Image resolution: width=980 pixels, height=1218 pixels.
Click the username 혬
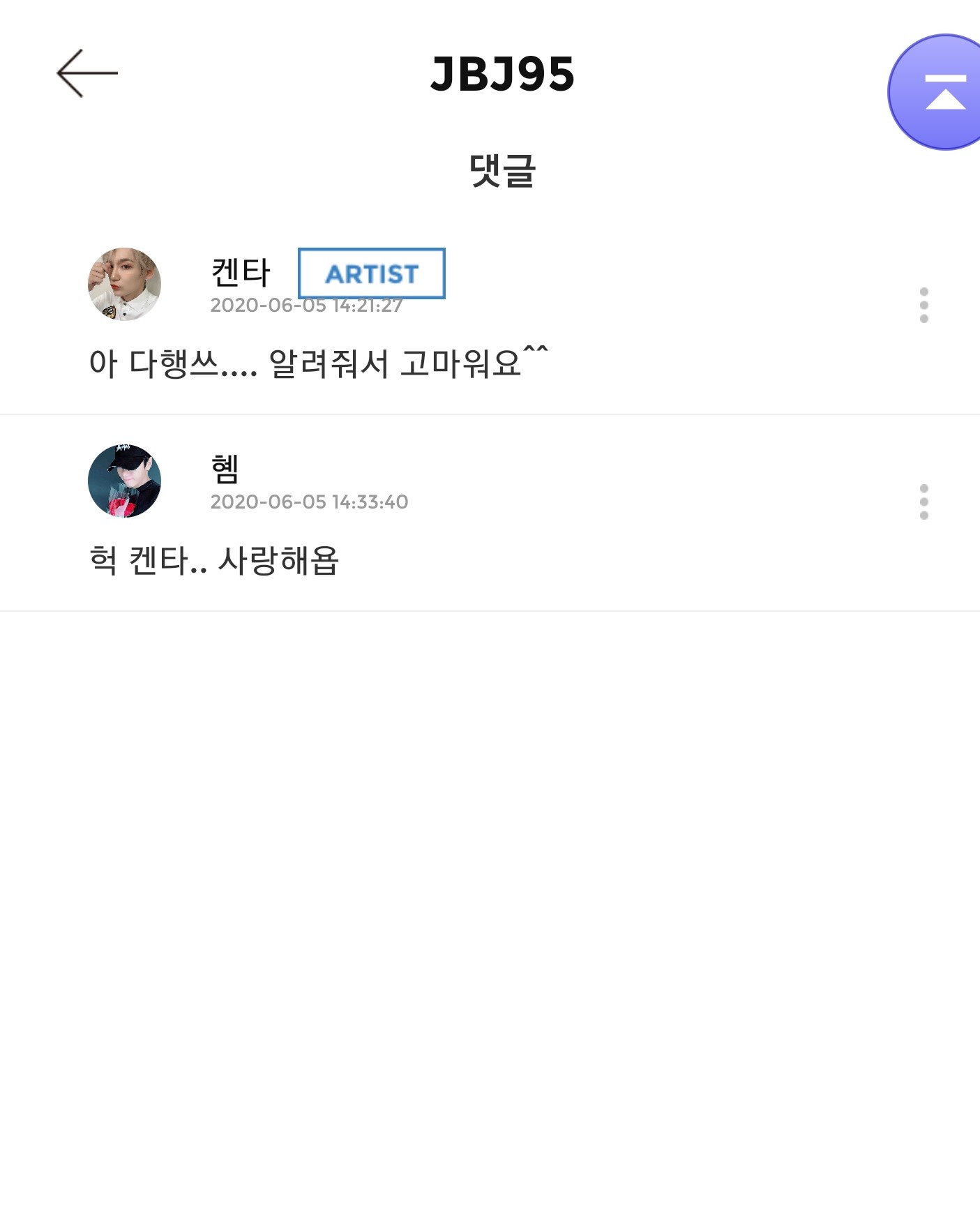[225, 469]
